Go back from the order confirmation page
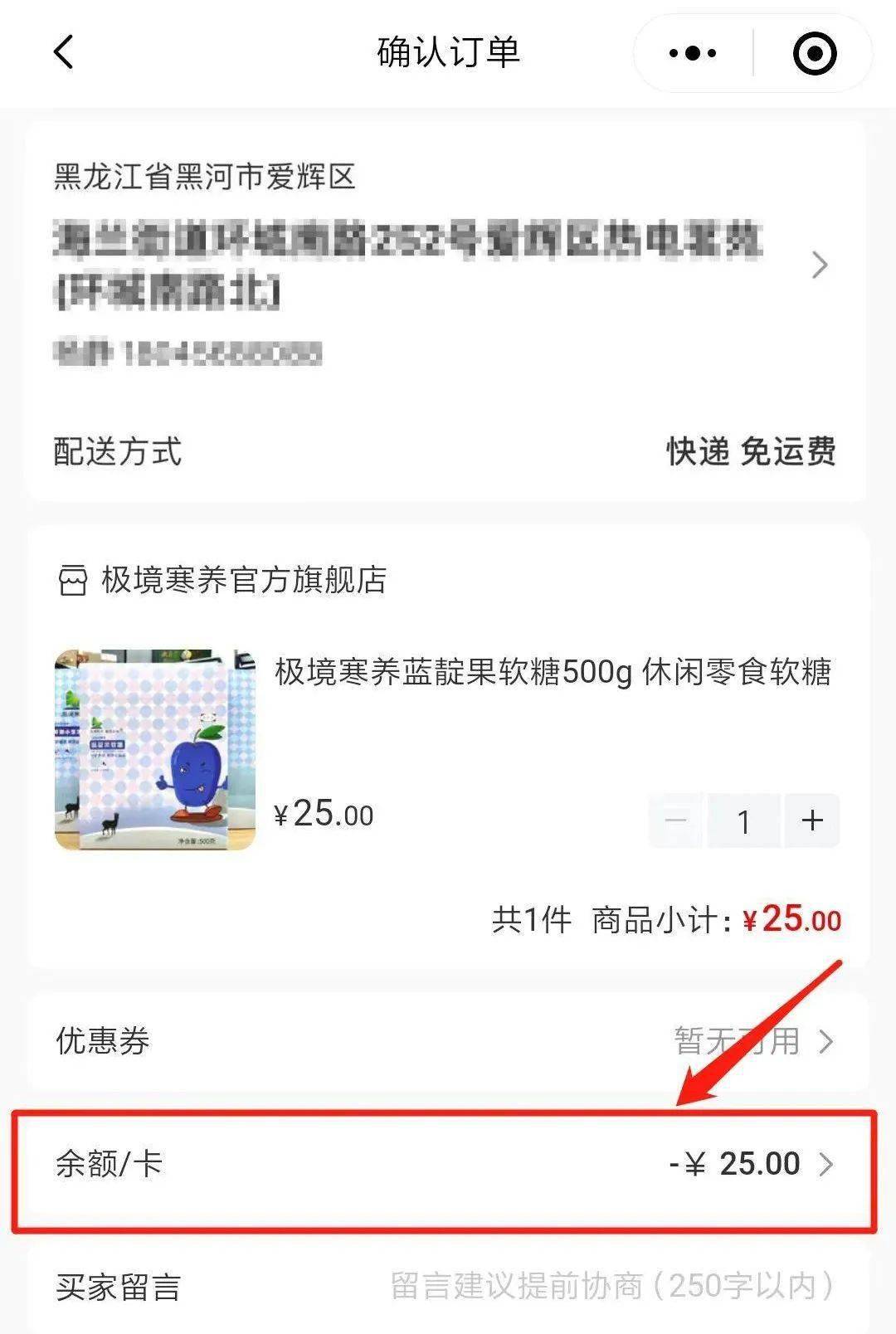896x1334 pixels. pos(64,52)
